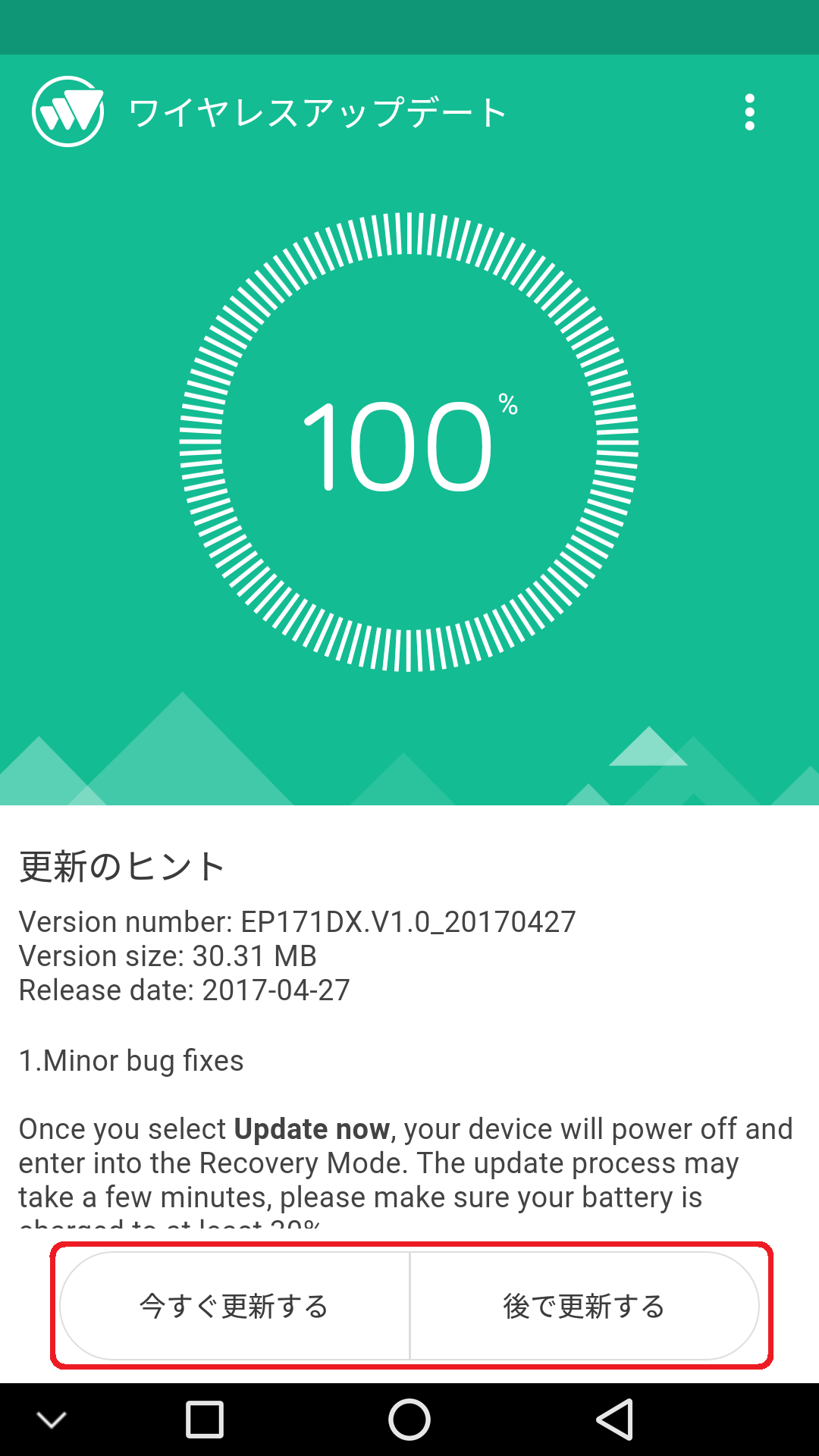Go back with the navigation bar back button
The width and height of the screenshot is (819, 1456).
(614, 1420)
